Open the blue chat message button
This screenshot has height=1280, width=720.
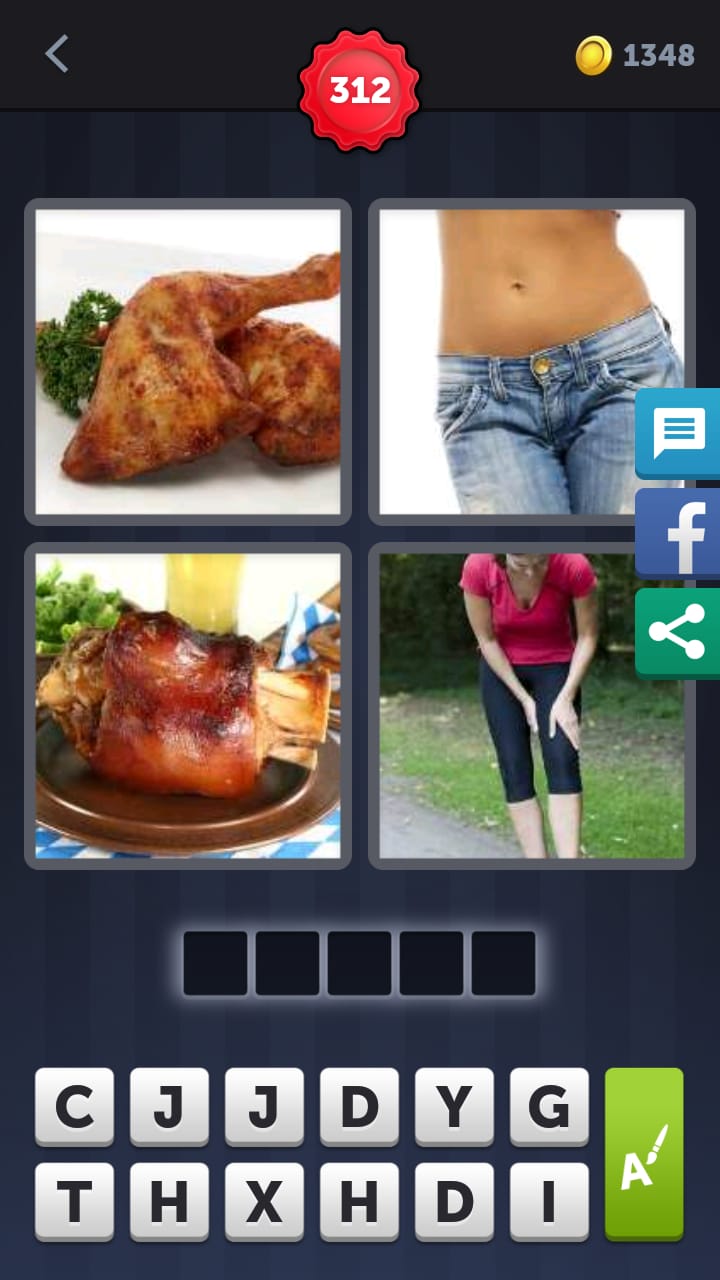[679, 433]
